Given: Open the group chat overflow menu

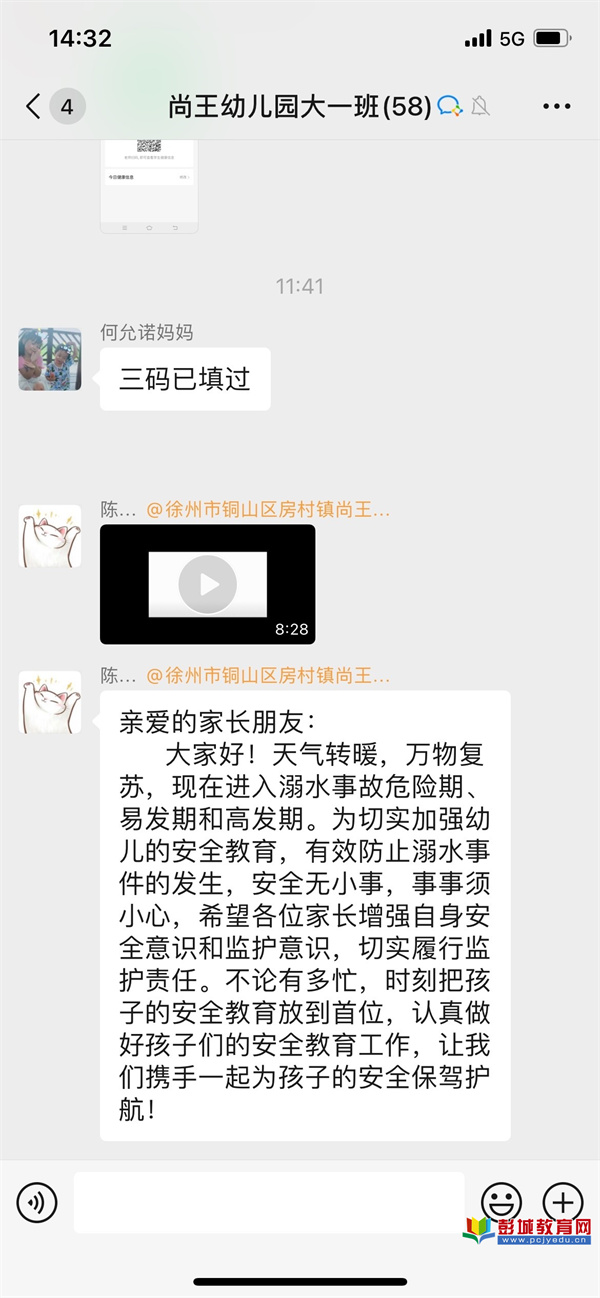Looking at the screenshot, I should pyautogui.click(x=557, y=106).
